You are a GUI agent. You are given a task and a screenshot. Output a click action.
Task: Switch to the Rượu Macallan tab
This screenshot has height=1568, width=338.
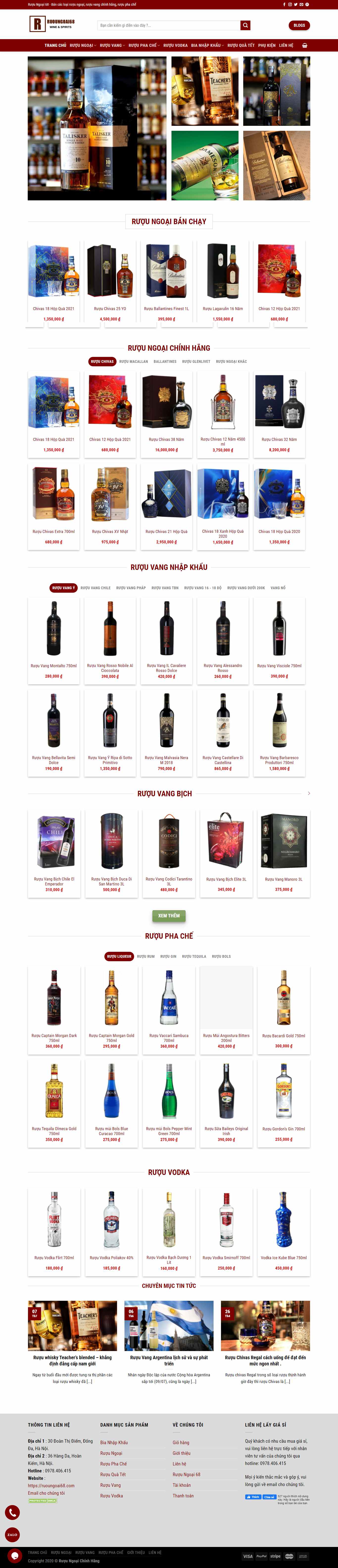click(133, 362)
